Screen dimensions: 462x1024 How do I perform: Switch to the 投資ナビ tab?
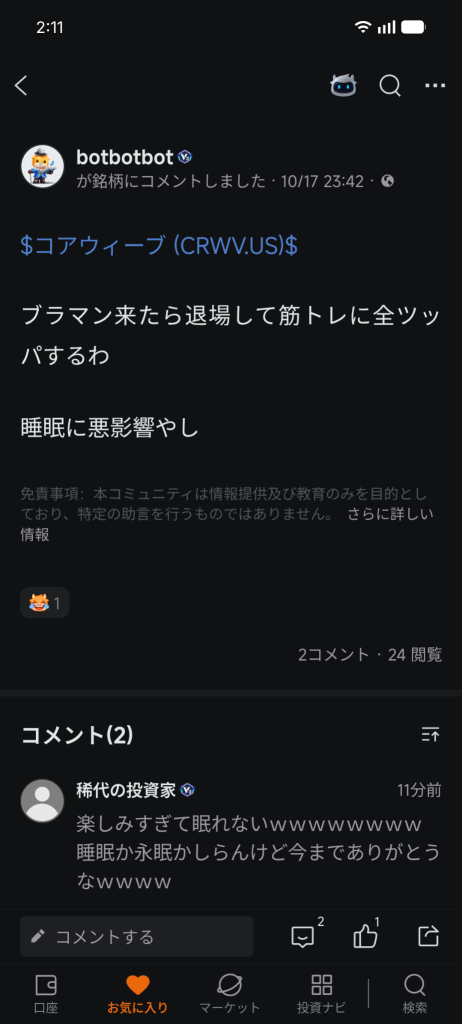[322, 993]
